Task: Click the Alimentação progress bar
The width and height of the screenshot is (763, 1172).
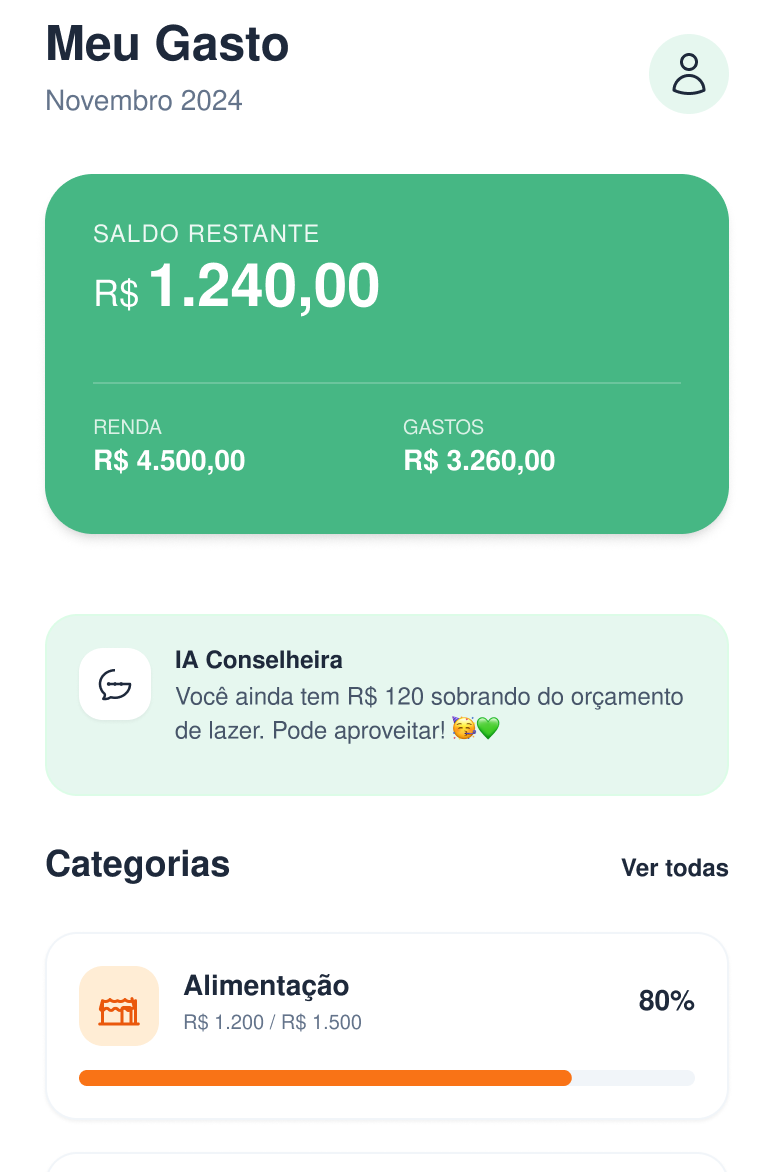Action: (x=387, y=1078)
